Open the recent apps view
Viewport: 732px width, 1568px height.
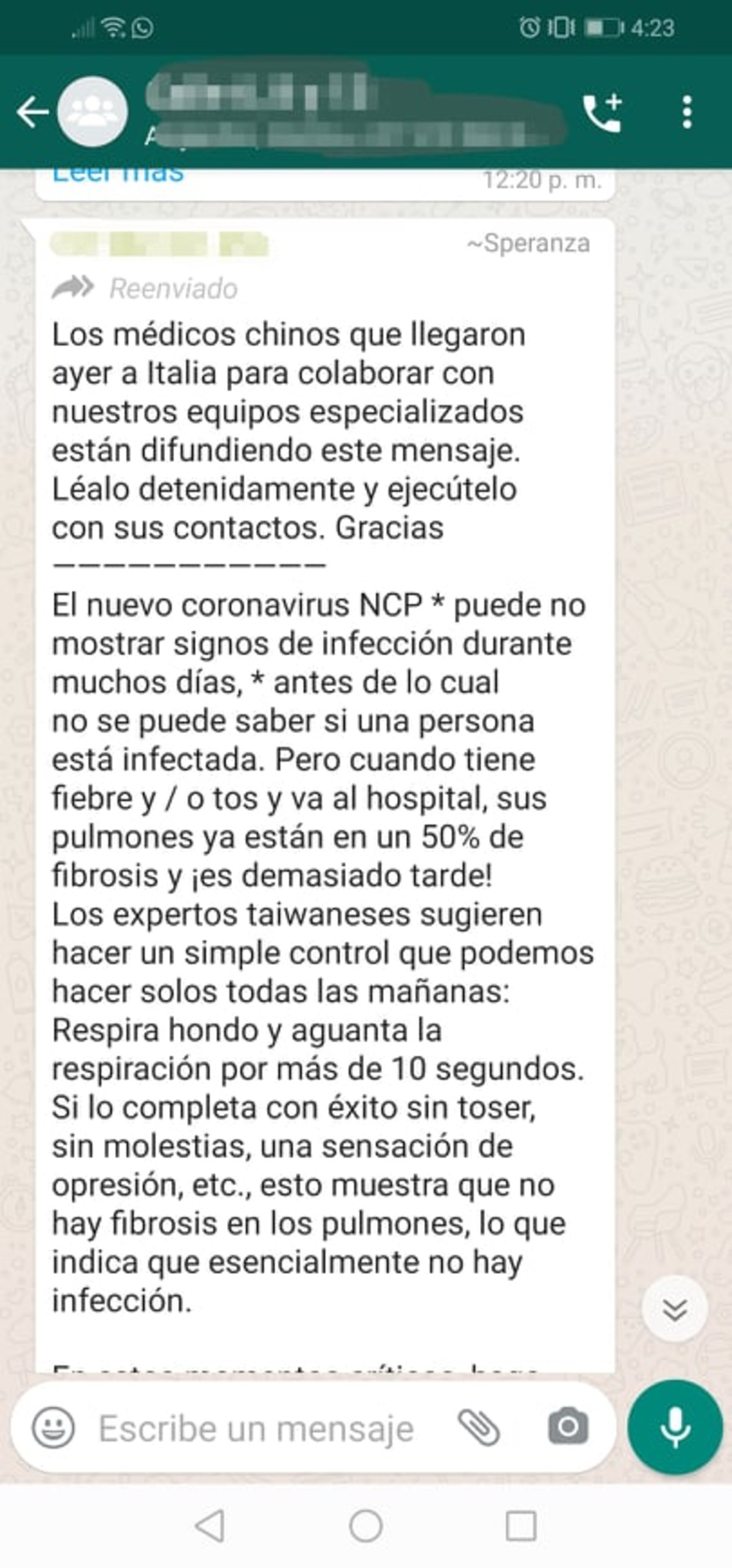click(521, 1526)
